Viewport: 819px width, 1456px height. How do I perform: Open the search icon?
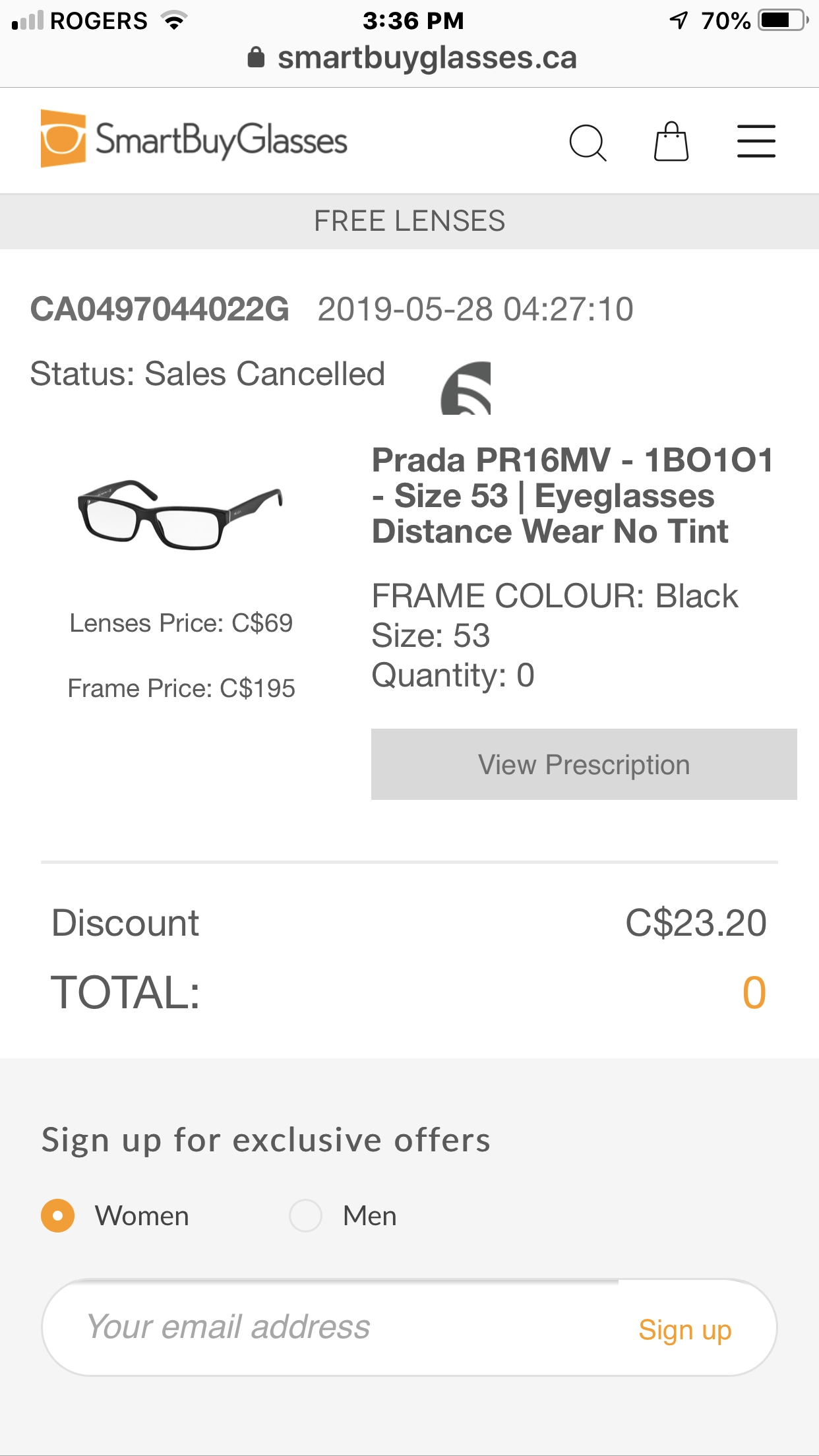click(589, 141)
